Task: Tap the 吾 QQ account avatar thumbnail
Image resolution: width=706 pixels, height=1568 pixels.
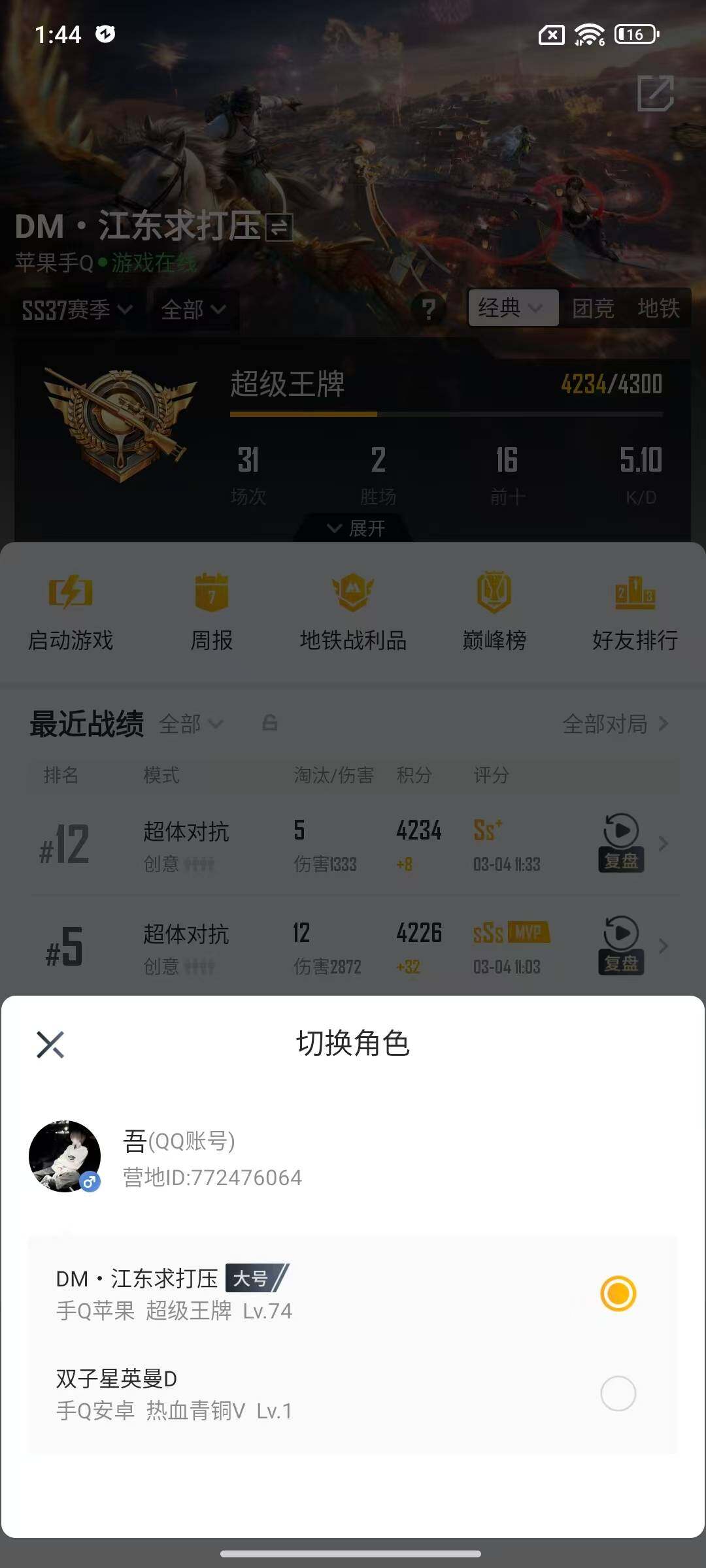Action: coord(64,1156)
